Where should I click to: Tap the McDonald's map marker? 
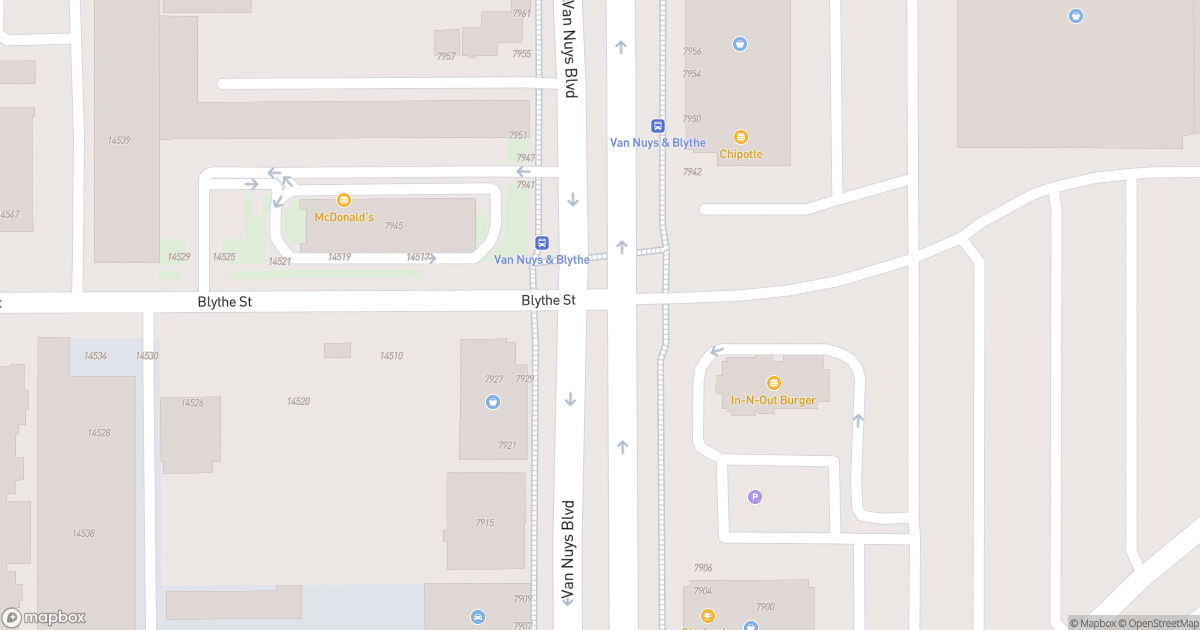(x=344, y=201)
